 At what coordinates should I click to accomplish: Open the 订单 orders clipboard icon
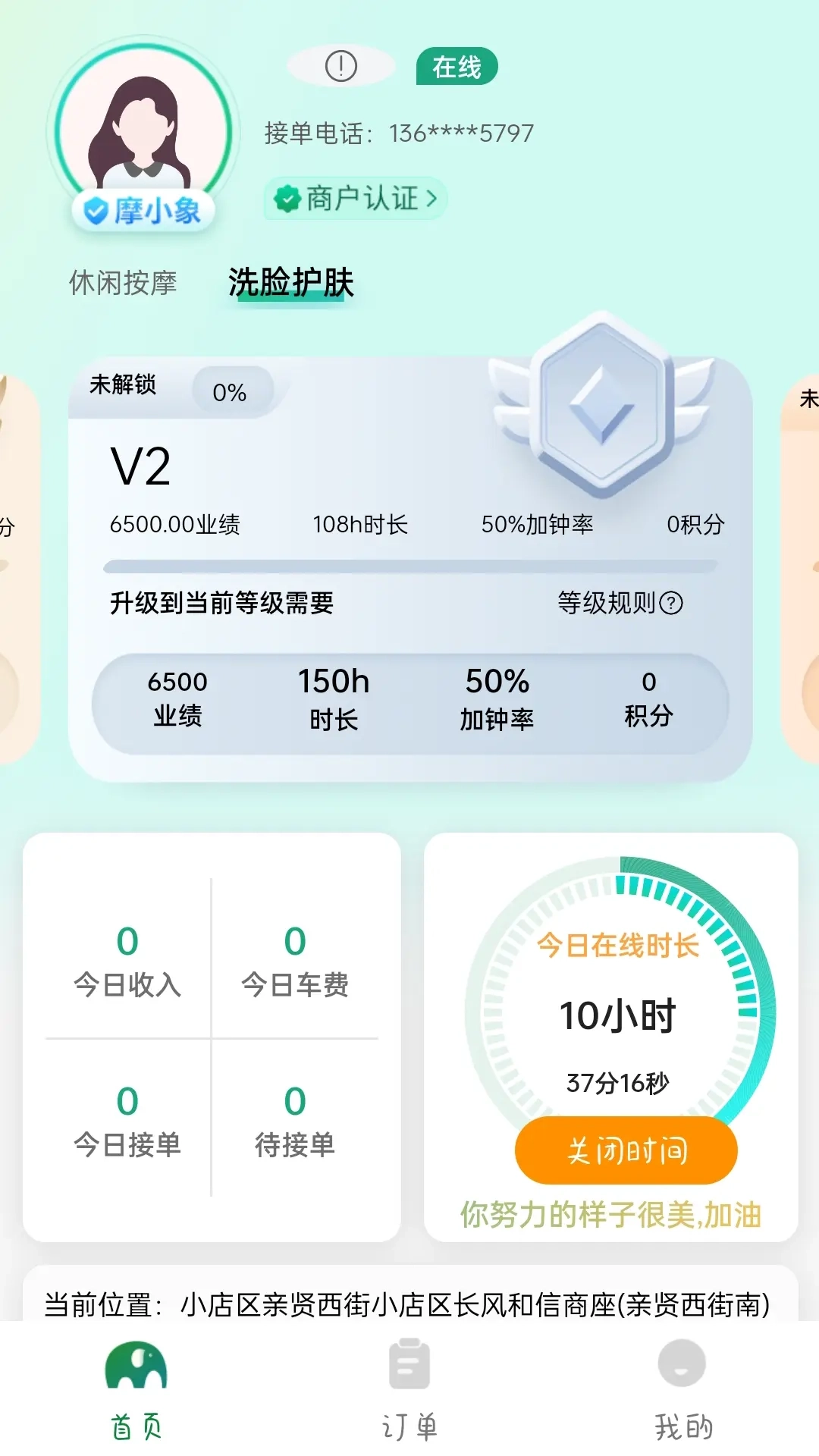point(409,1365)
